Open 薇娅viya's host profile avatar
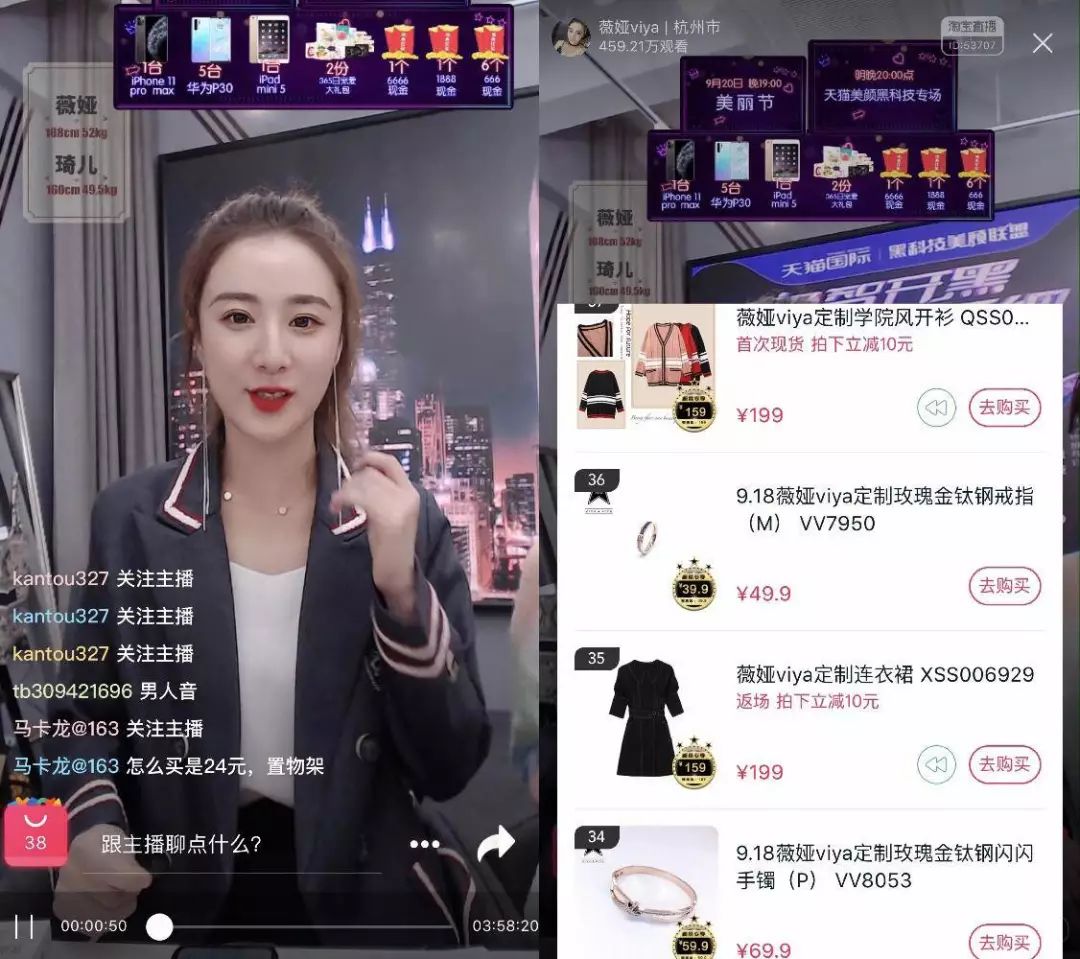The width and height of the screenshot is (1080, 959). (x=572, y=37)
